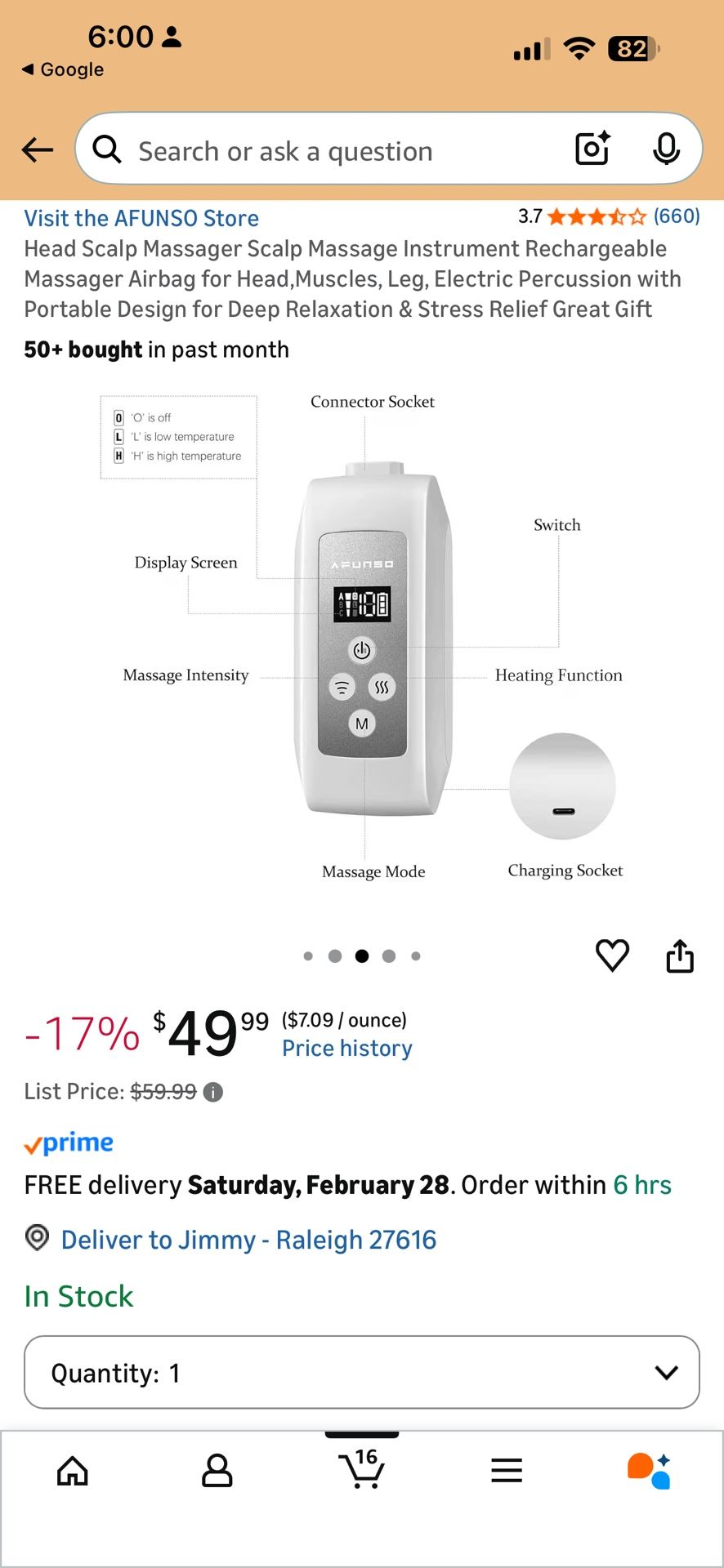Share this product

coord(680,955)
